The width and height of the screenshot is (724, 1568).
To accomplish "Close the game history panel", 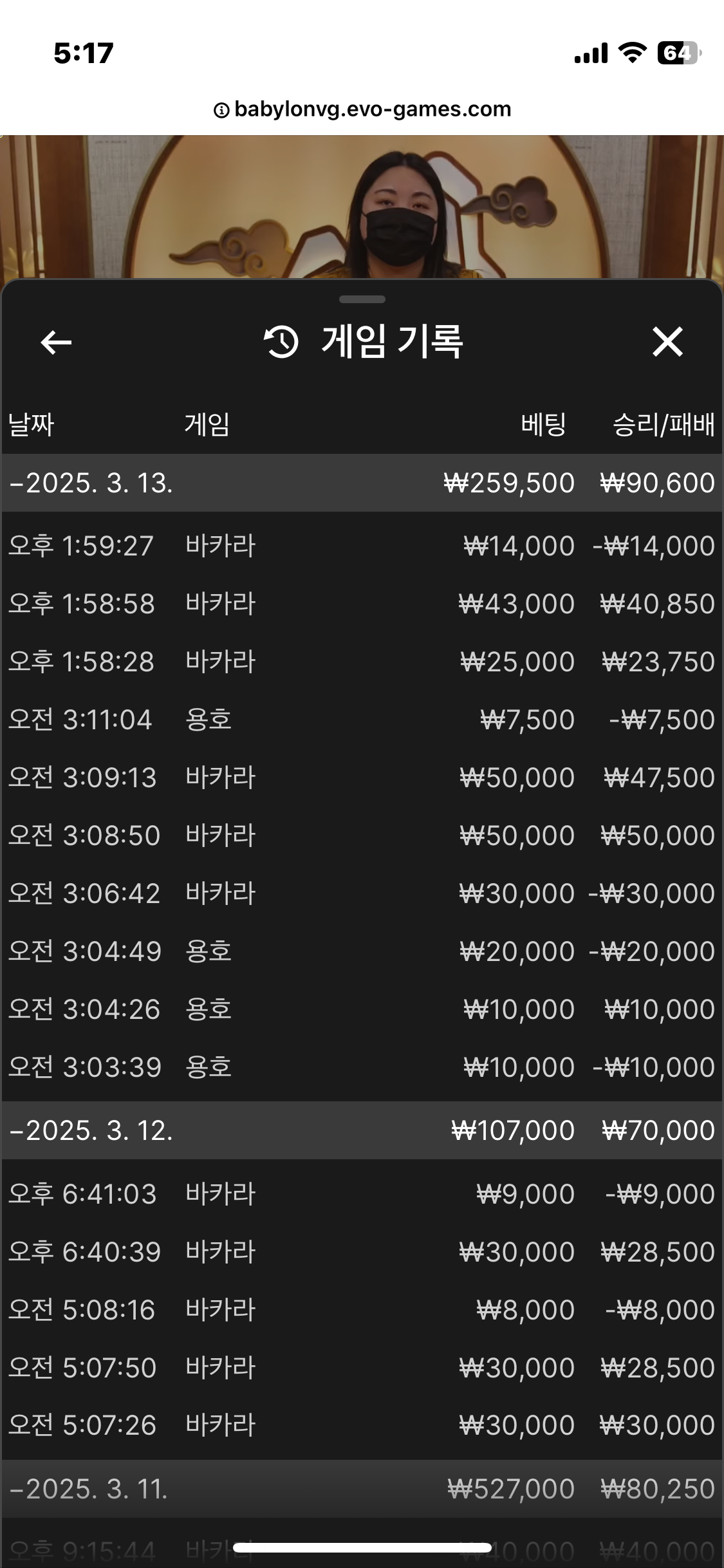I will 667,342.
